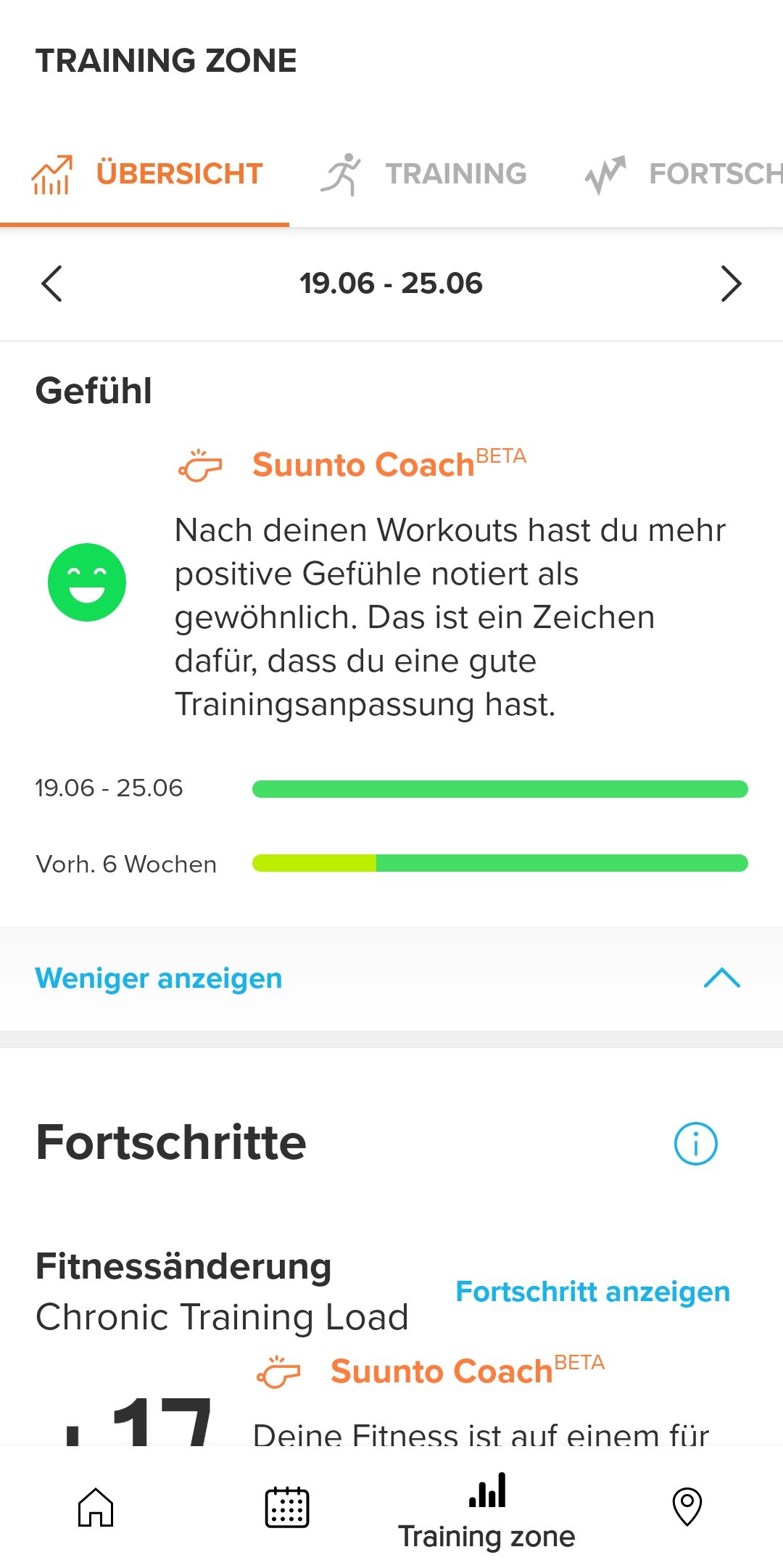Viewport: 783px width, 1568px height.
Task: Open the map location tab
Action: [x=687, y=1508]
